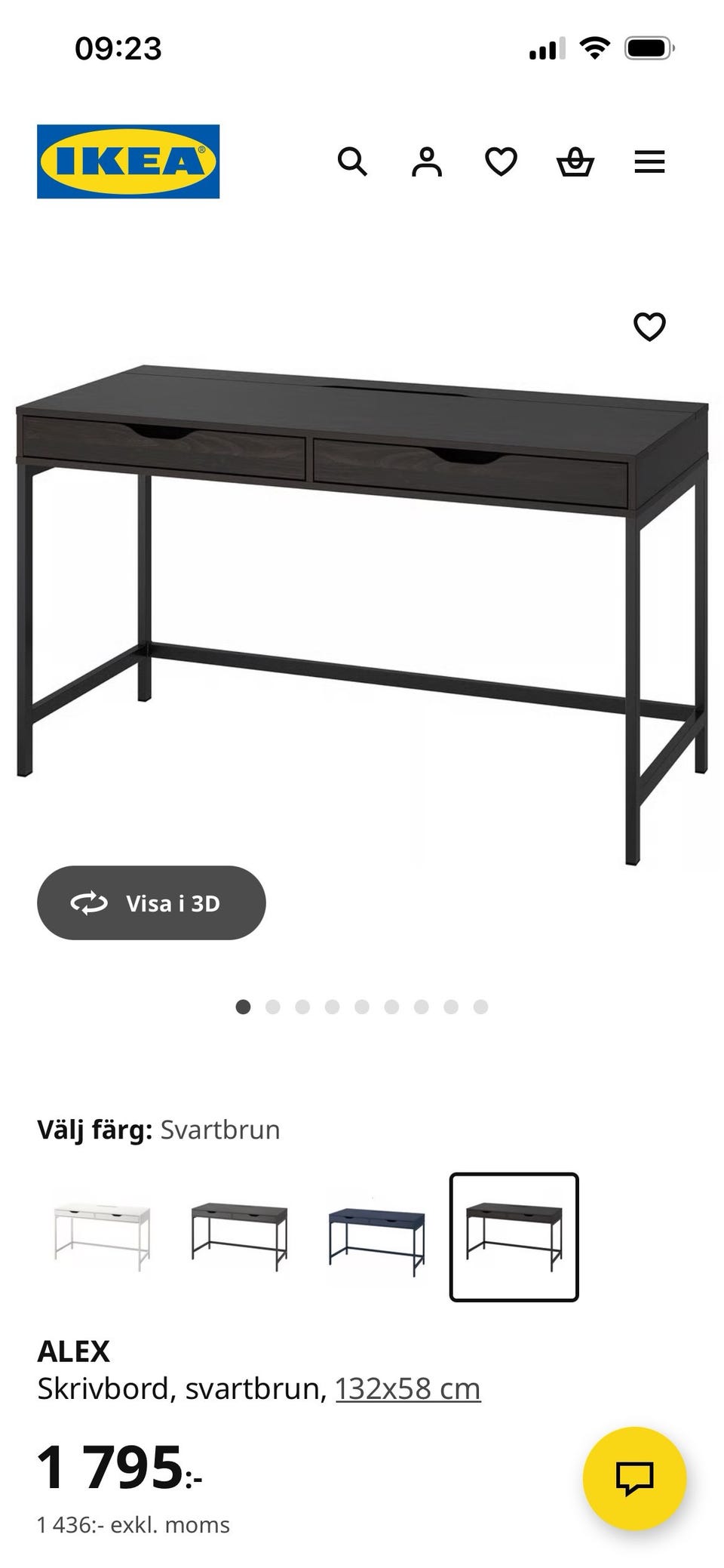724x1568 pixels.
Task: Open the yellow chat bubble button
Action: click(634, 1477)
